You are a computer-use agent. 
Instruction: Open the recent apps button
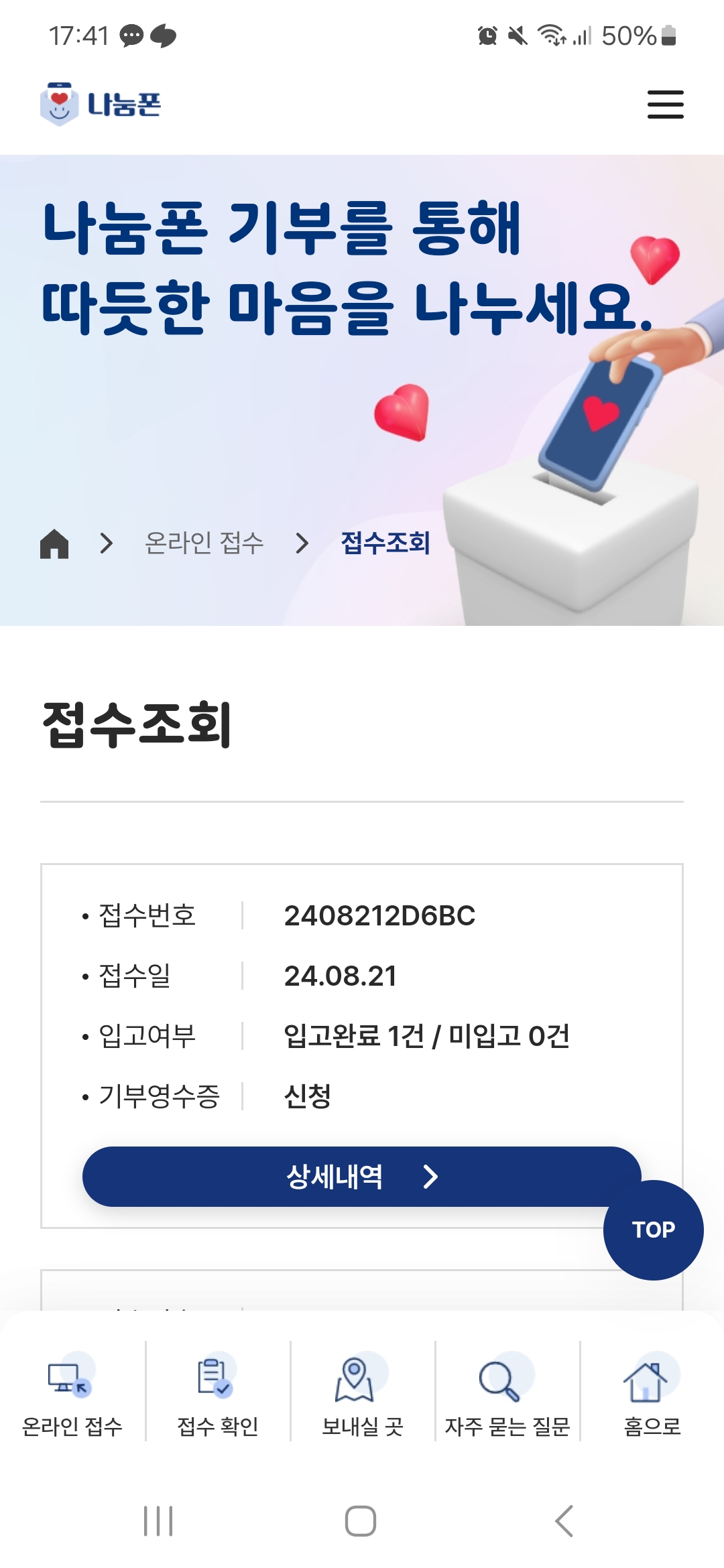(x=159, y=1521)
